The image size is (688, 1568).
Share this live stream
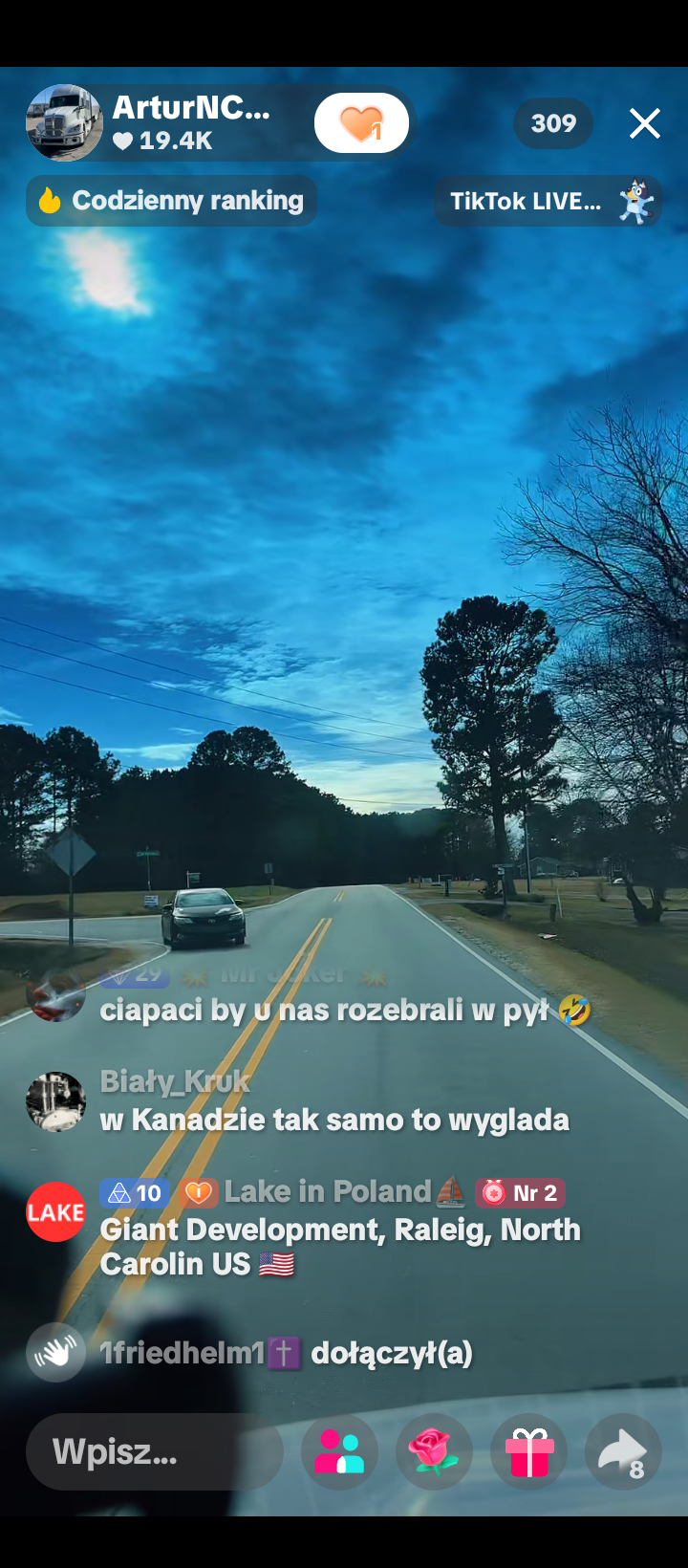click(x=623, y=1451)
